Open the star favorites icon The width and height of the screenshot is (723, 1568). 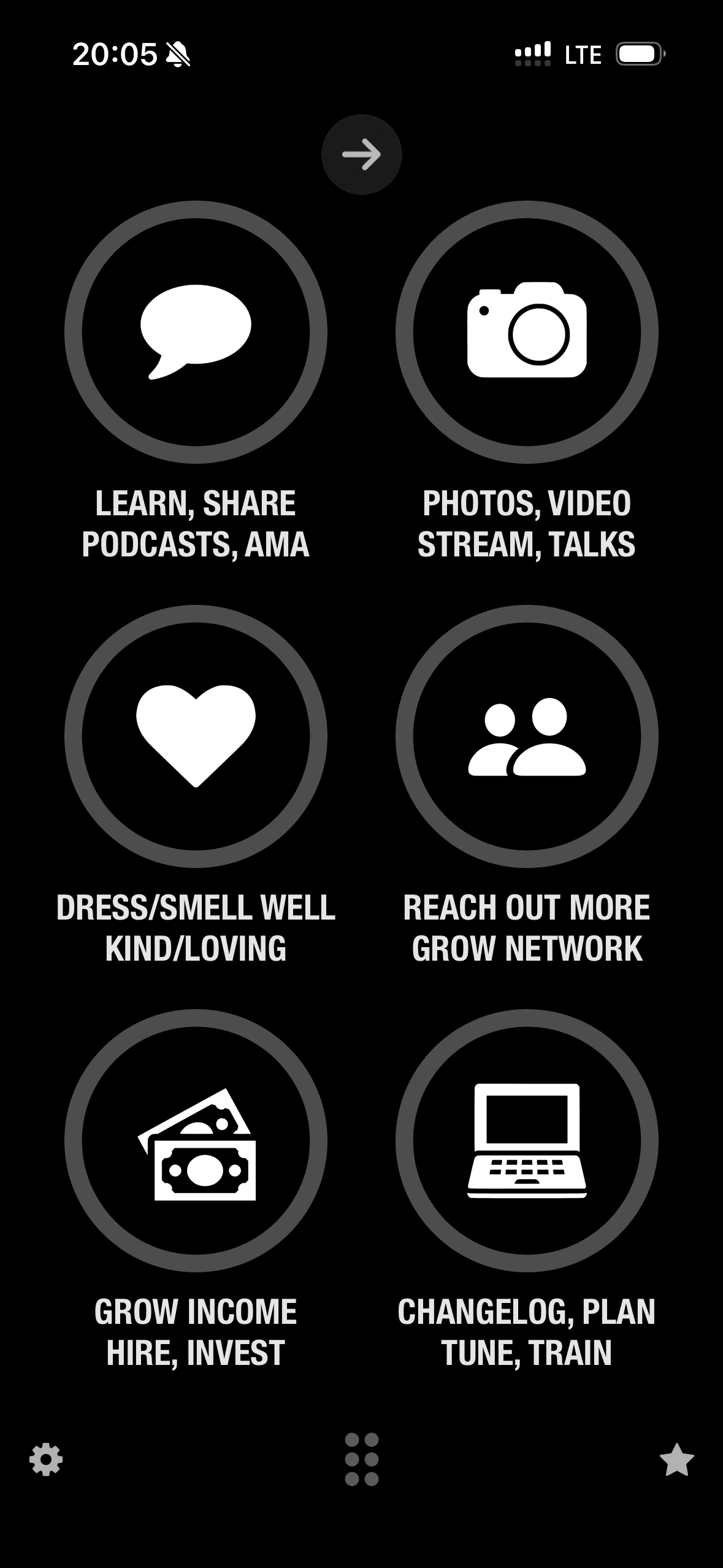coord(676,1459)
